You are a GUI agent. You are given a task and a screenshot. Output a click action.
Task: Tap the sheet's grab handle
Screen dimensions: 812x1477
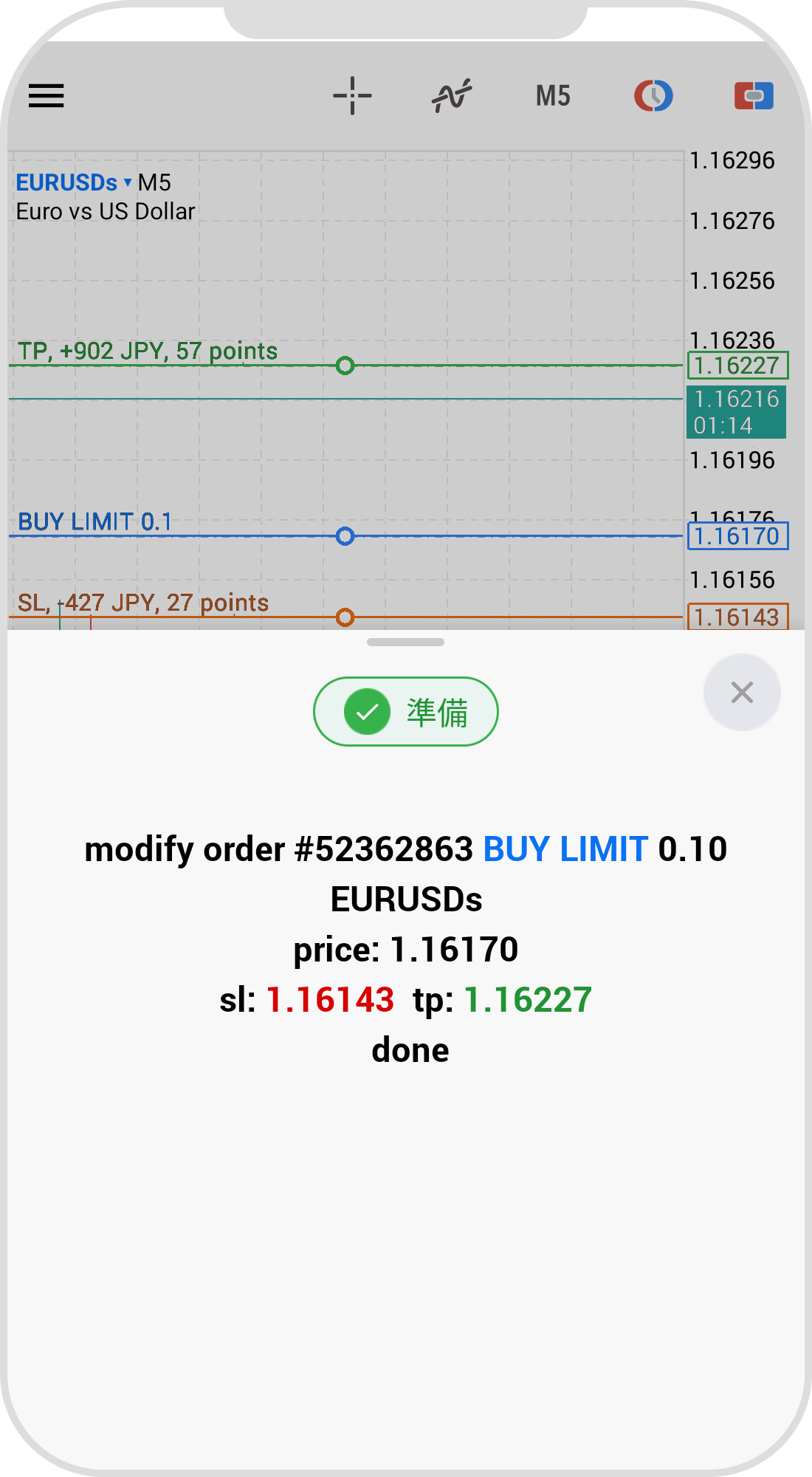(x=405, y=642)
